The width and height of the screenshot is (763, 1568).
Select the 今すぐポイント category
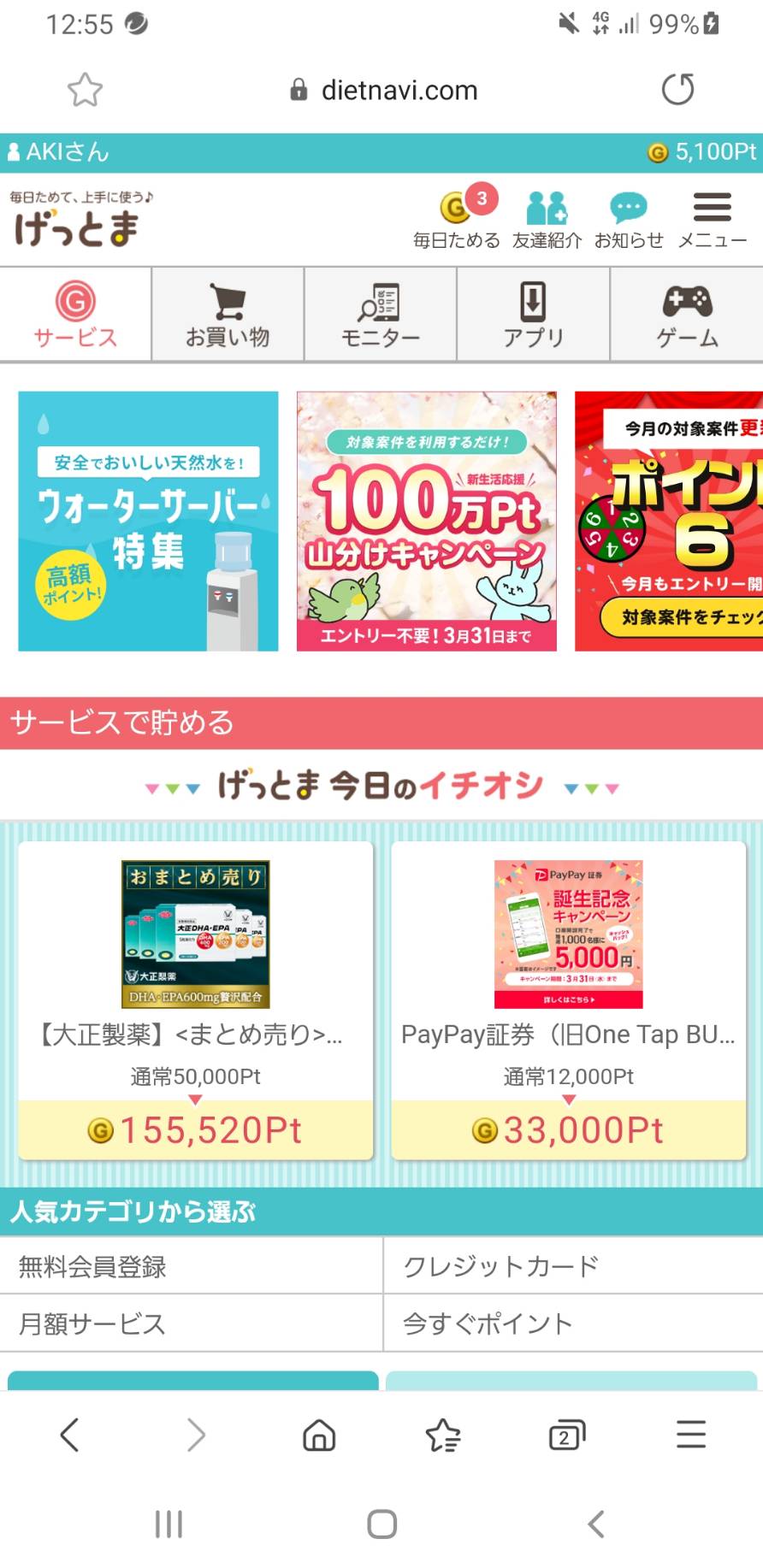click(x=573, y=1323)
